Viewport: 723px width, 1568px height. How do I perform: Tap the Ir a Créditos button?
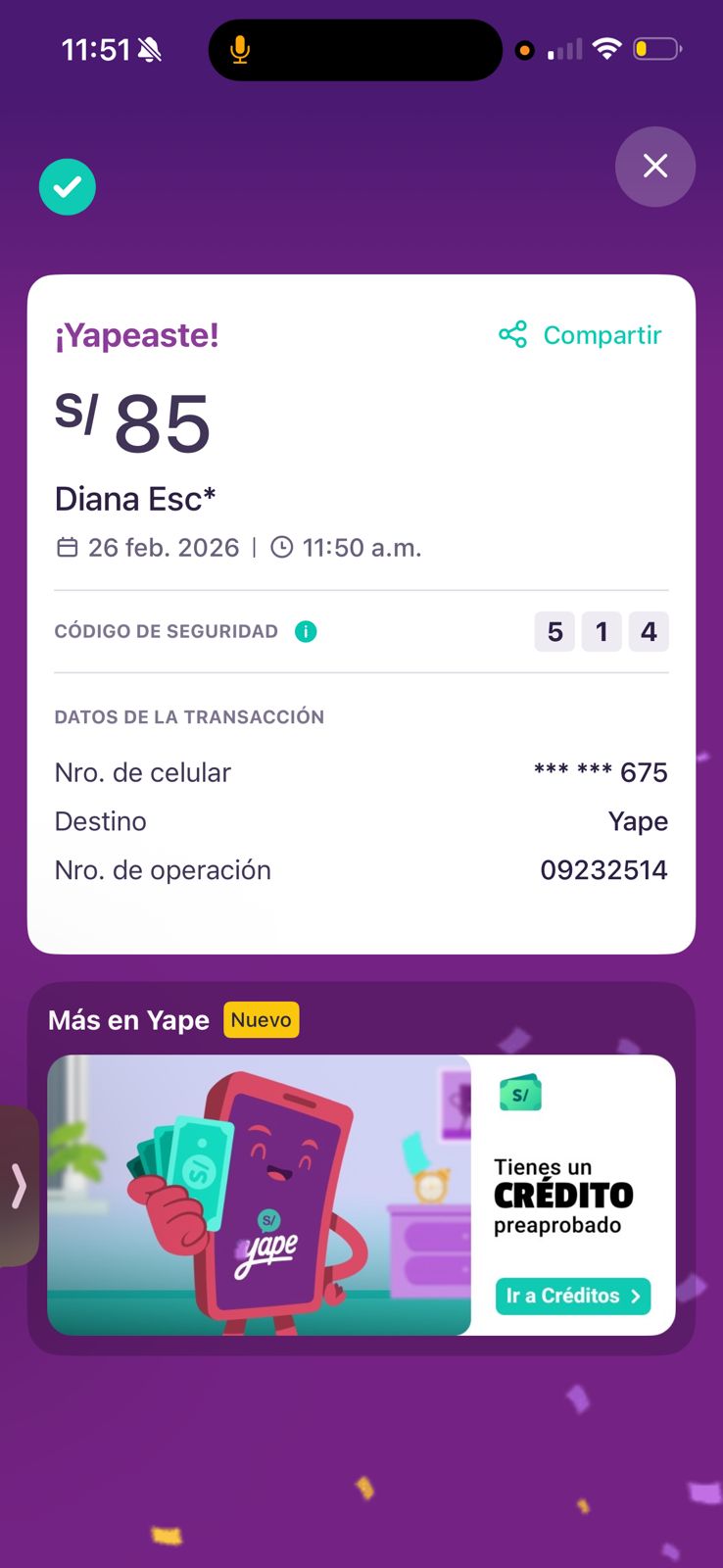[572, 1296]
